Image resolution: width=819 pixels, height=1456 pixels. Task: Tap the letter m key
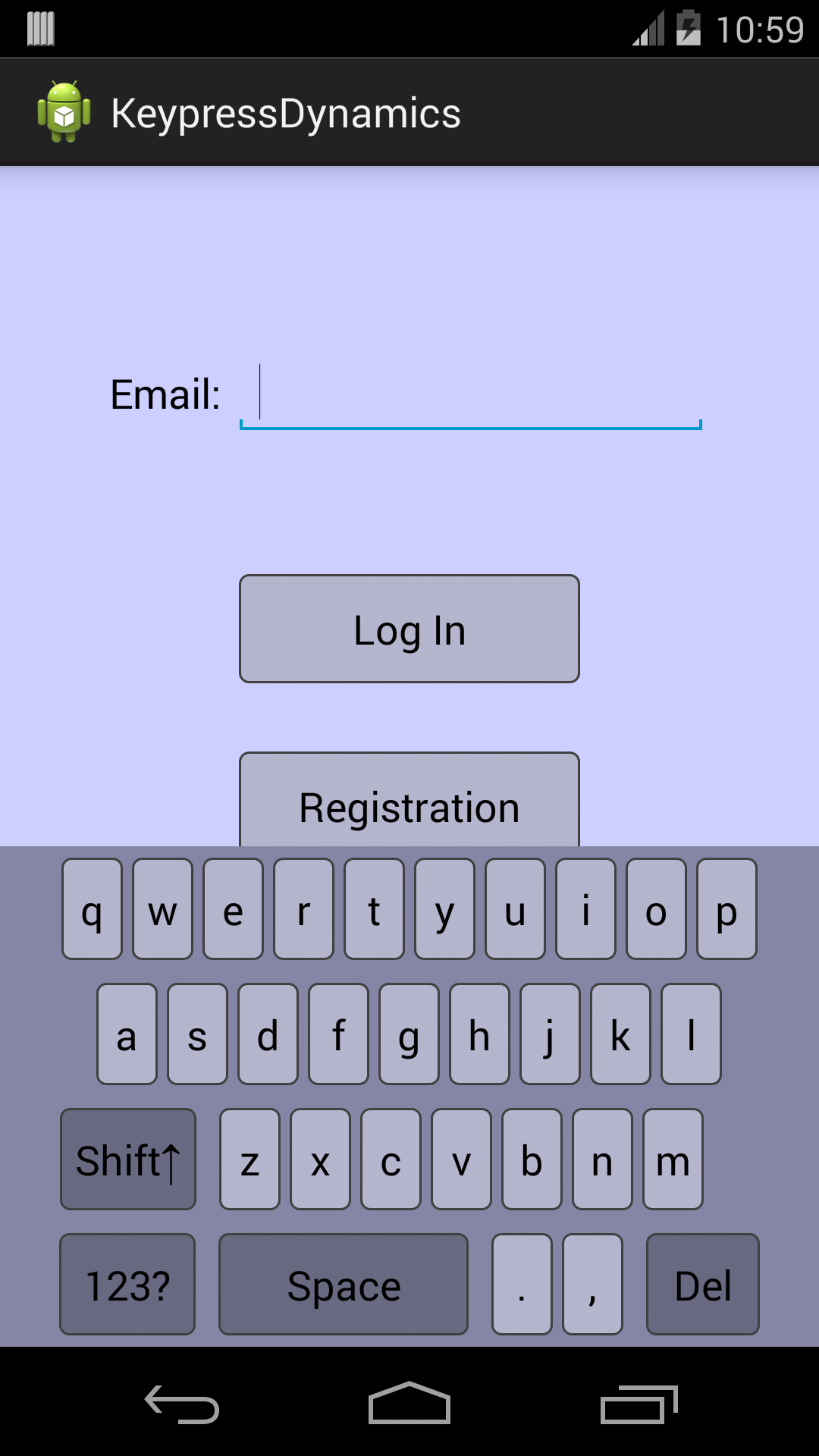pyautogui.click(x=673, y=1159)
